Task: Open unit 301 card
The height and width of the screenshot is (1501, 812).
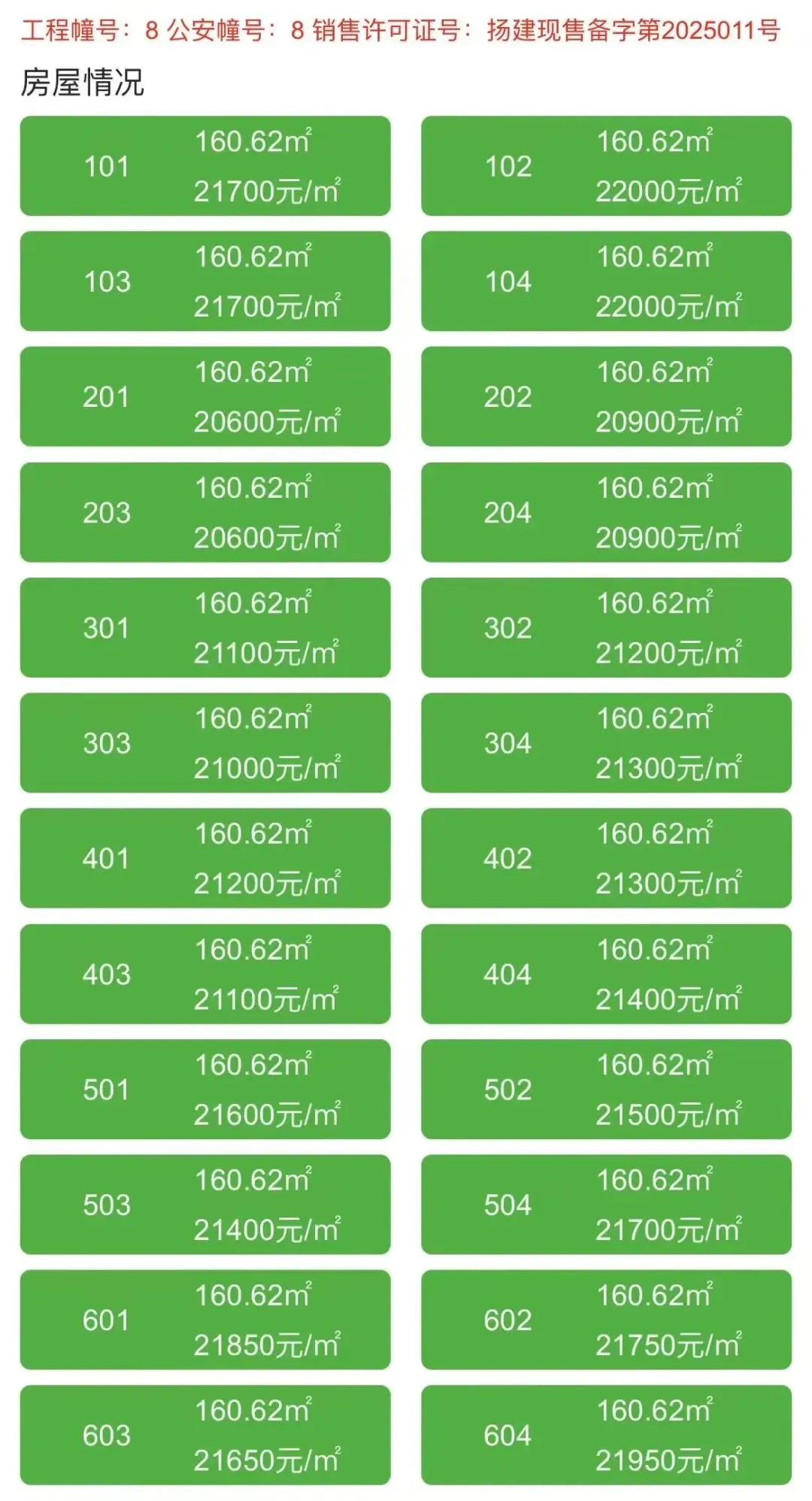Action: [x=205, y=628]
